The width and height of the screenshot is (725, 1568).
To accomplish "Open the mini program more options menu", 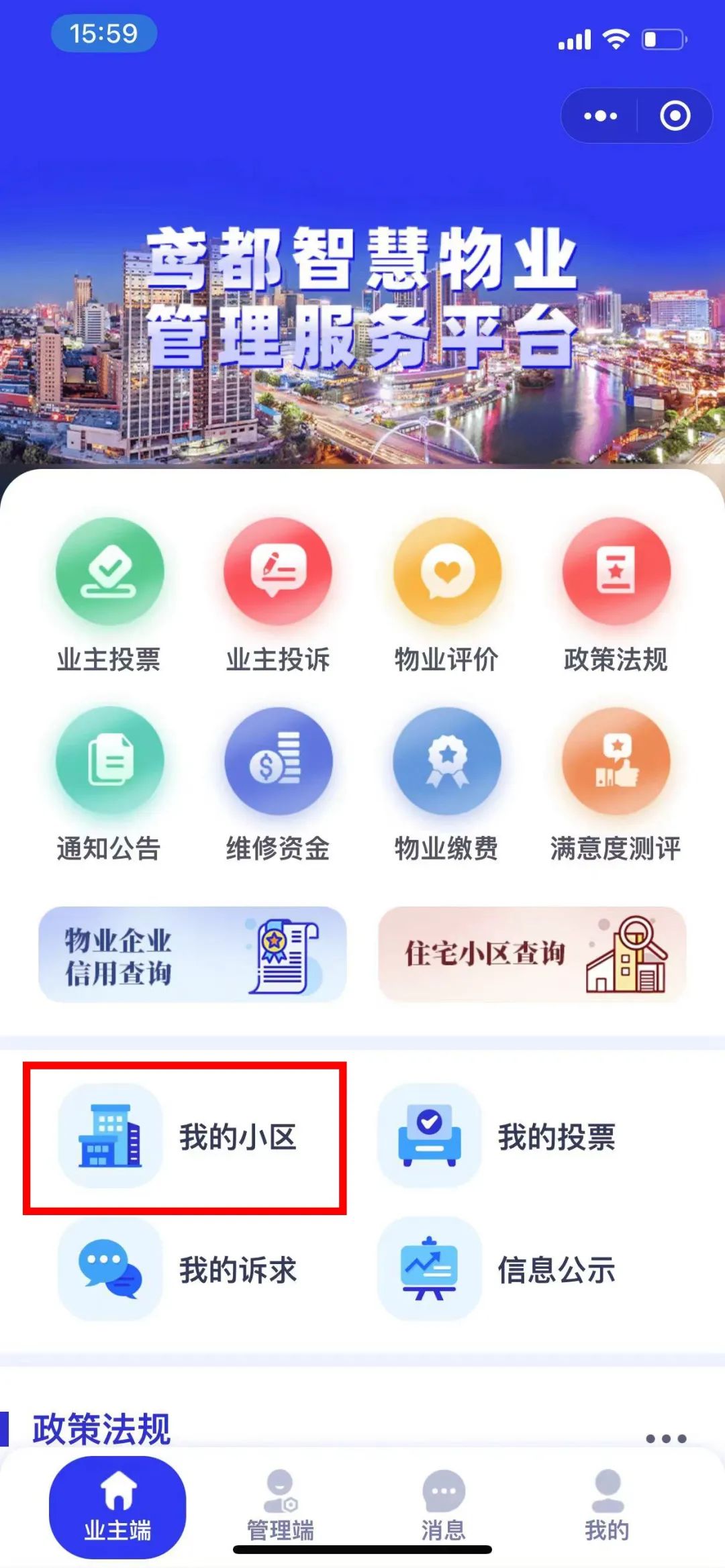I will 600,116.
